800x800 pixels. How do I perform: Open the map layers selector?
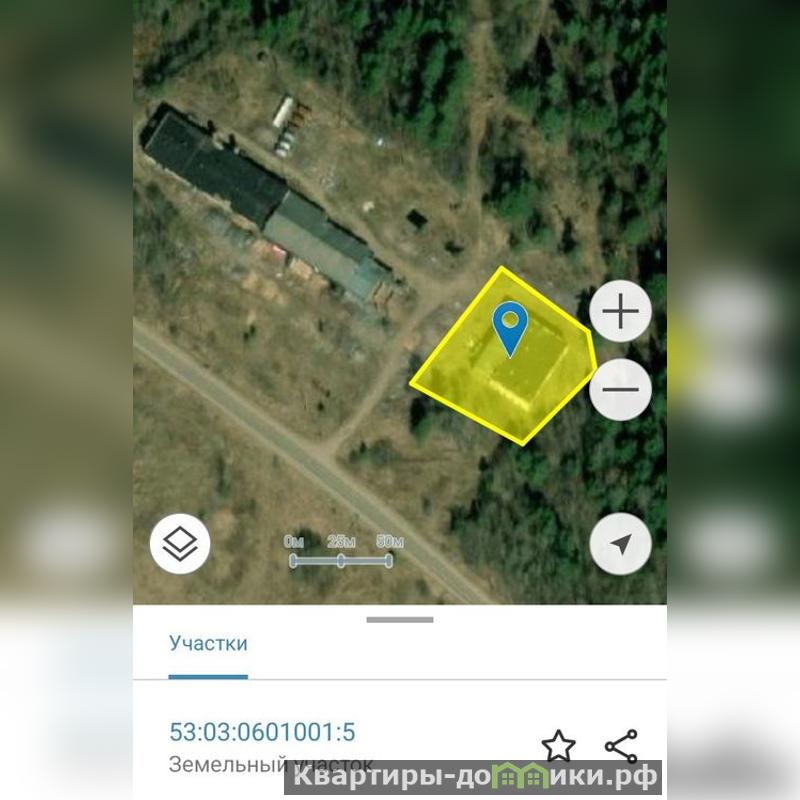click(x=180, y=544)
